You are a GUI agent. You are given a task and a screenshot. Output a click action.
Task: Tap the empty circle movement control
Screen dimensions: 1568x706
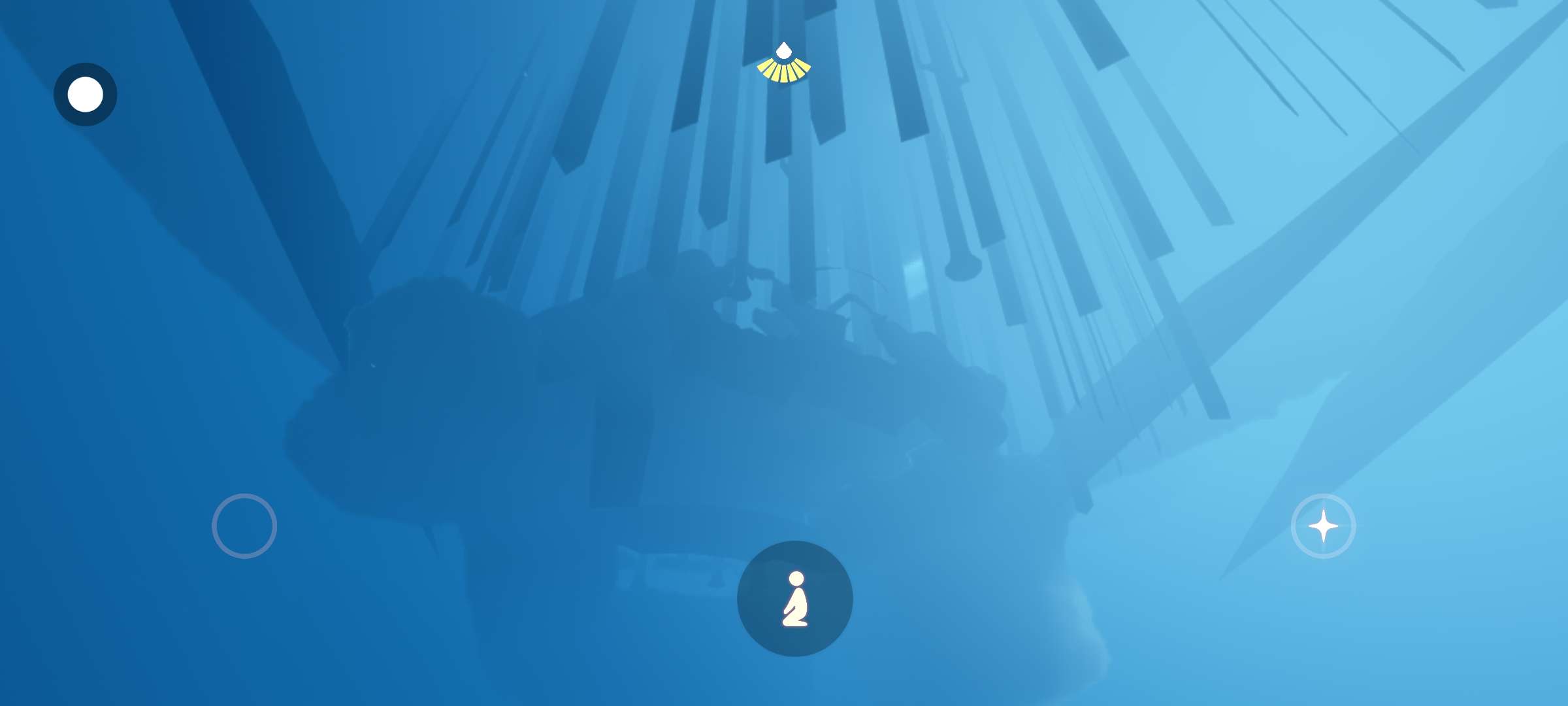244,526
